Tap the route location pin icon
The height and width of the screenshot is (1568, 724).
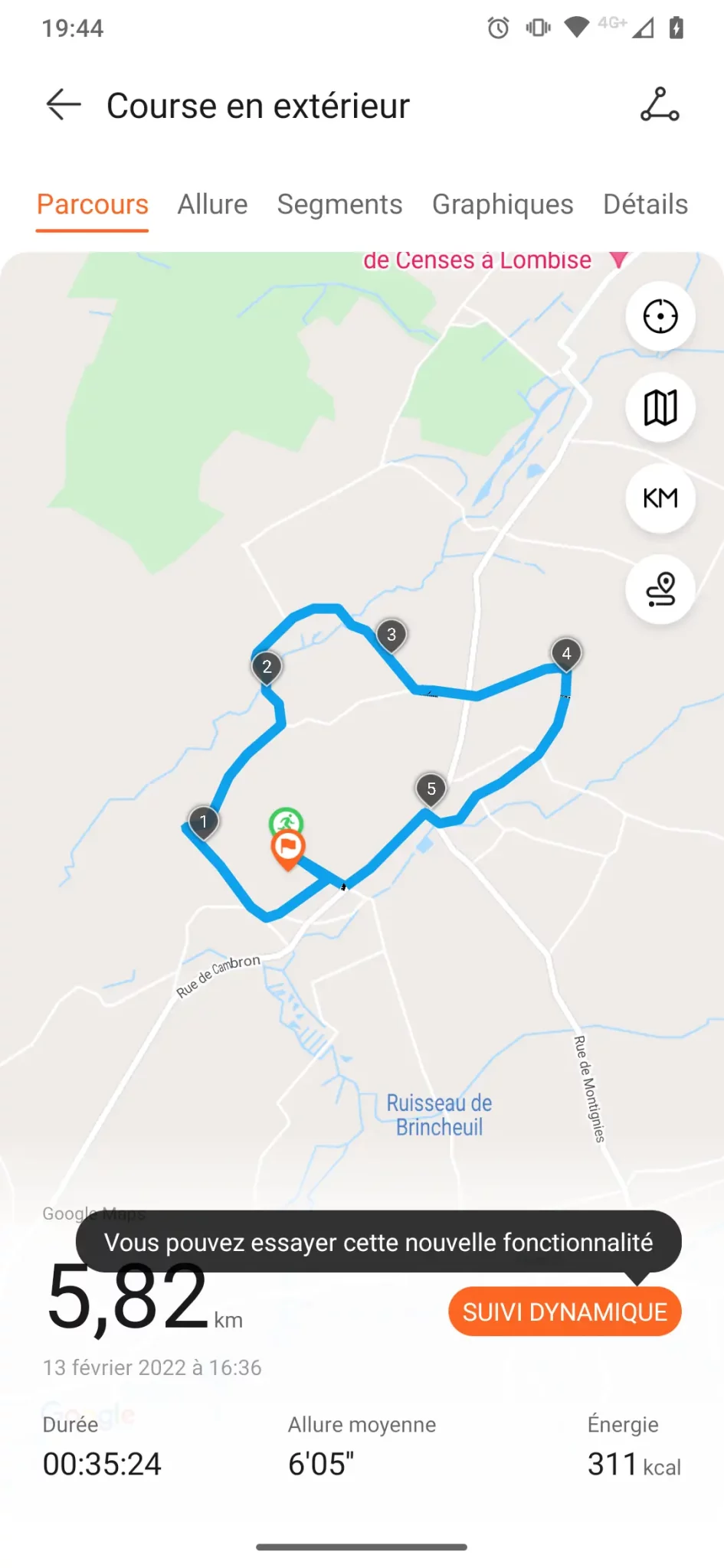tap(660, 590)
